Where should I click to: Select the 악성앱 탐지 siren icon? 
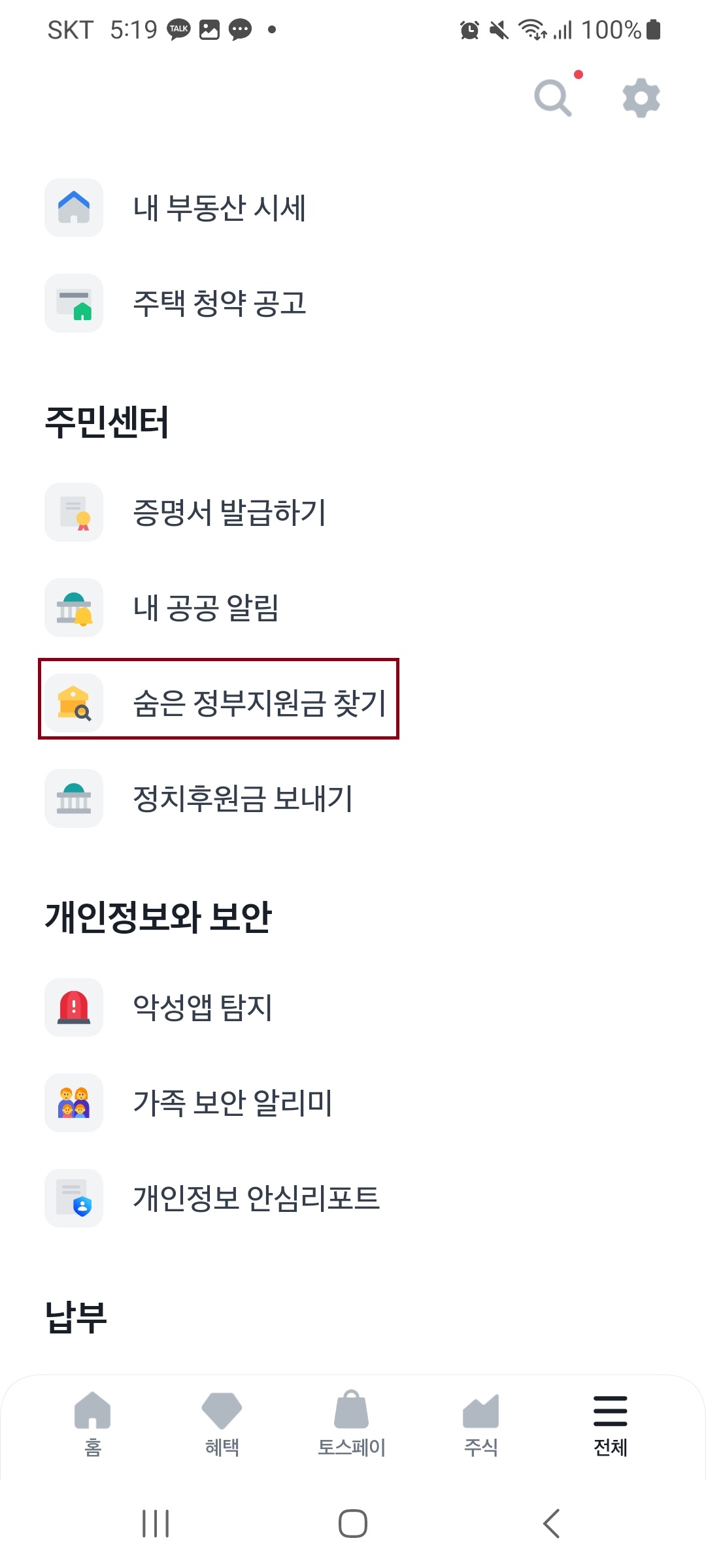(x=73, y=1008)
